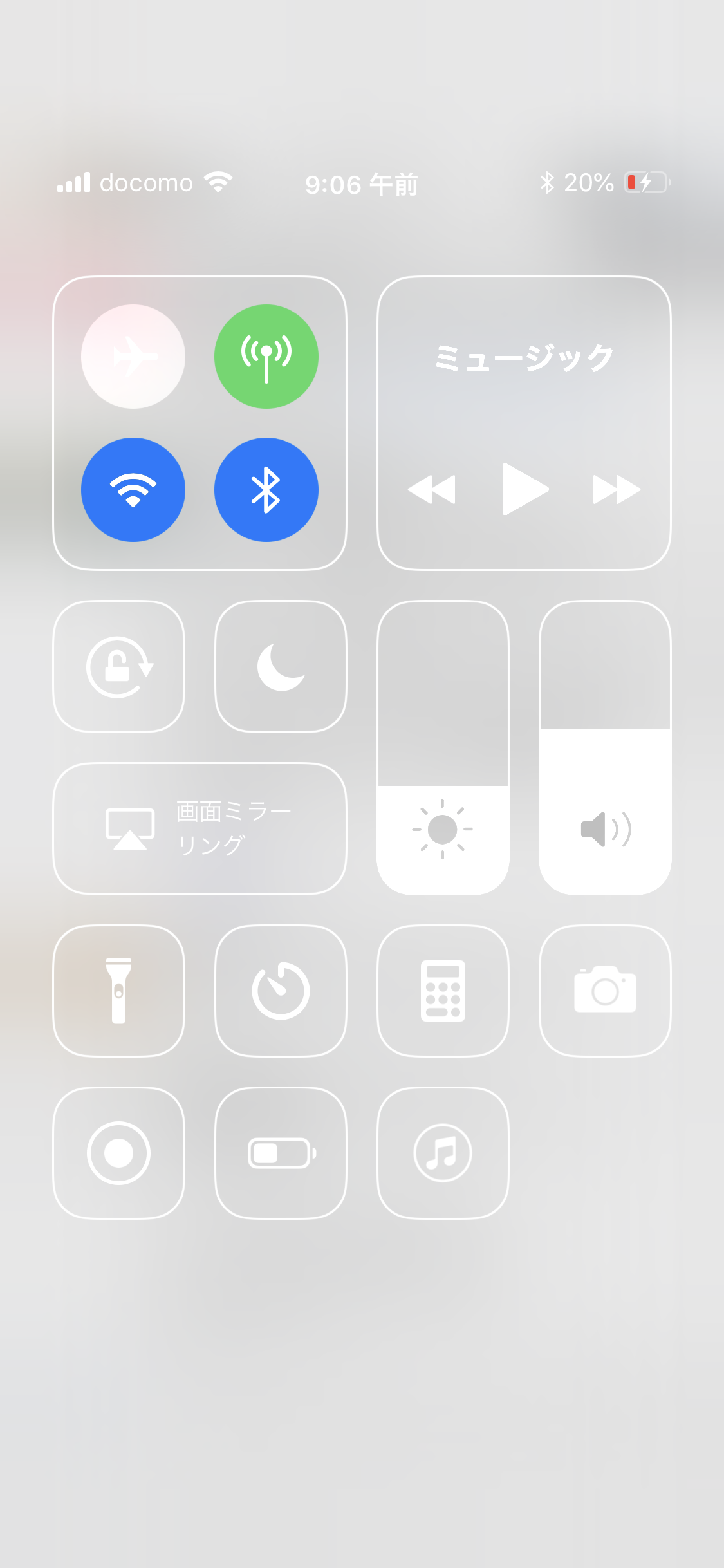This screenshot has width=724, height=1568.
Task: Open music recognition button
Action: tap(443, 1153)
